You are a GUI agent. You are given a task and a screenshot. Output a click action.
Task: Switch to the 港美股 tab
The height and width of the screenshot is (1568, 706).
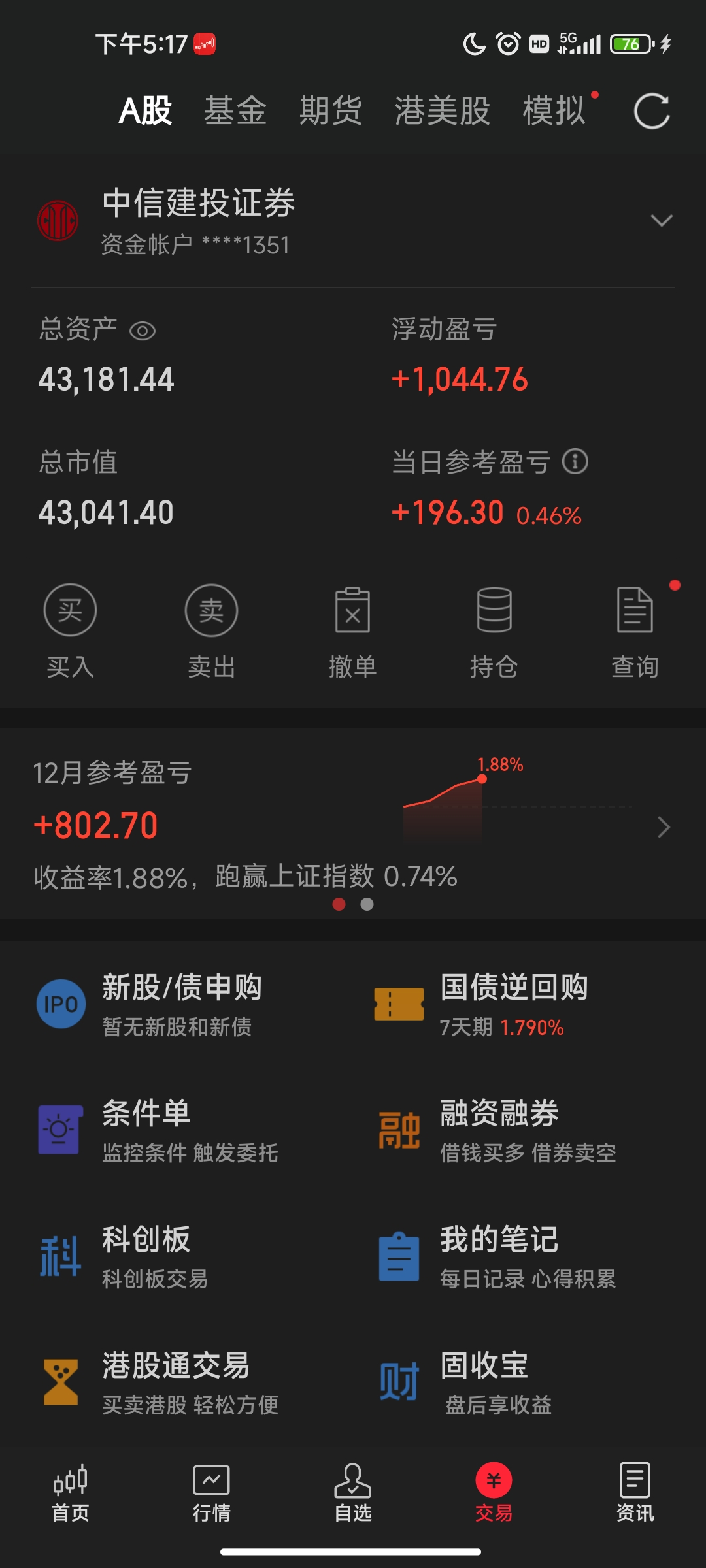click(443, 110)
